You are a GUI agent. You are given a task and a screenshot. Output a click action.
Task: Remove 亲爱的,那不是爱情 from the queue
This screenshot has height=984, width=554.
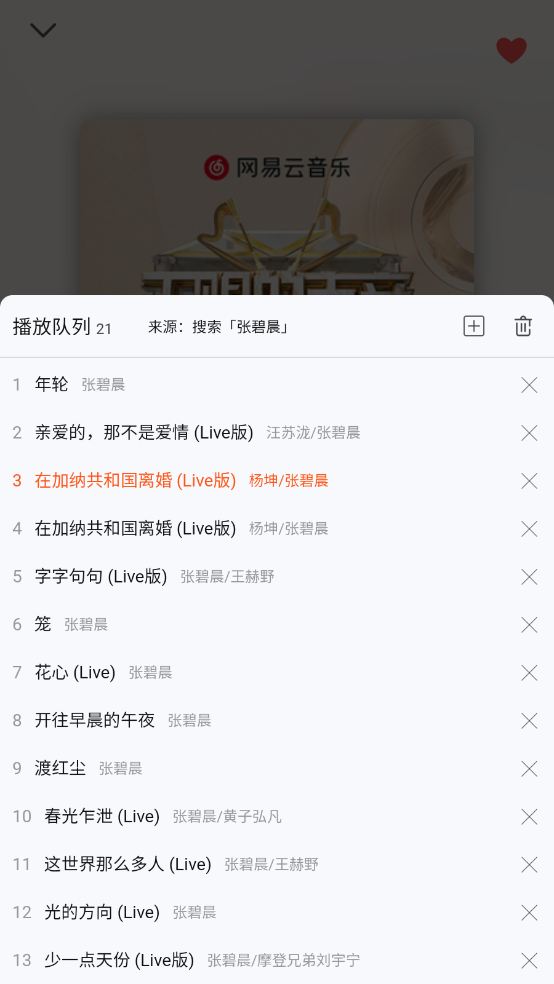click(530, 433)
